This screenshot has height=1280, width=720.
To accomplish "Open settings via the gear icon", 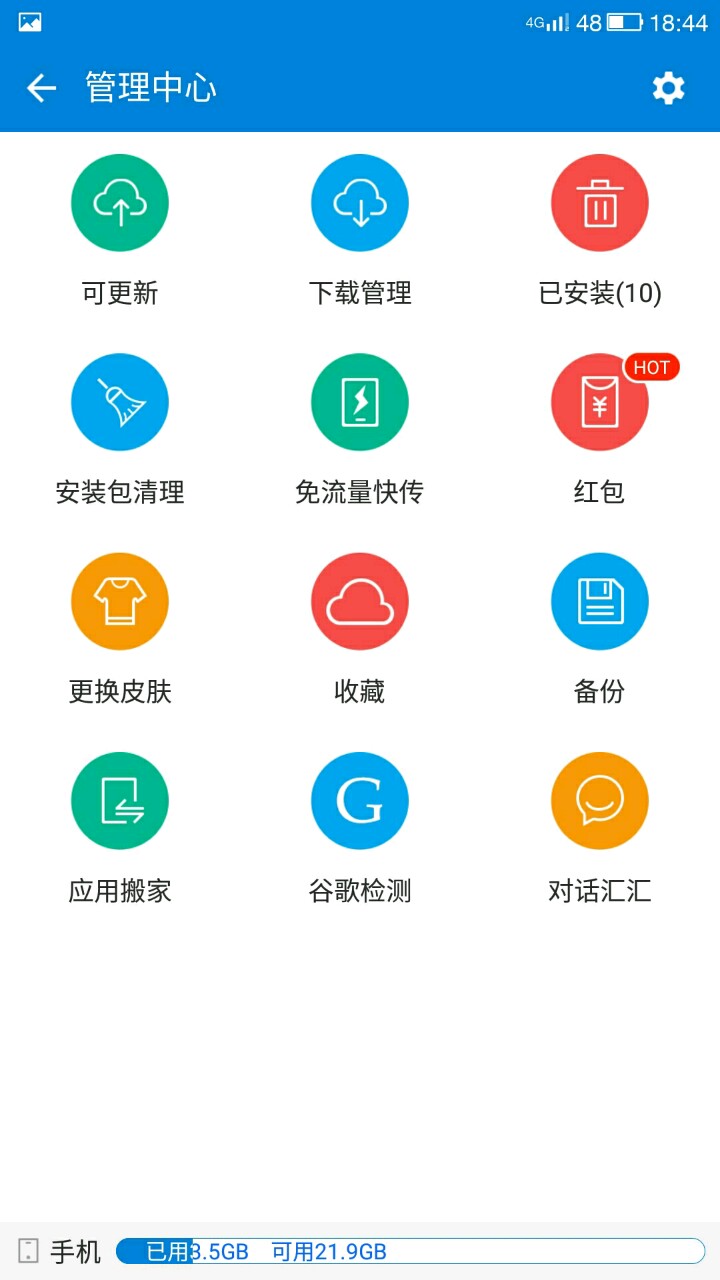I will pyautogui.click(x=668, y=88).
